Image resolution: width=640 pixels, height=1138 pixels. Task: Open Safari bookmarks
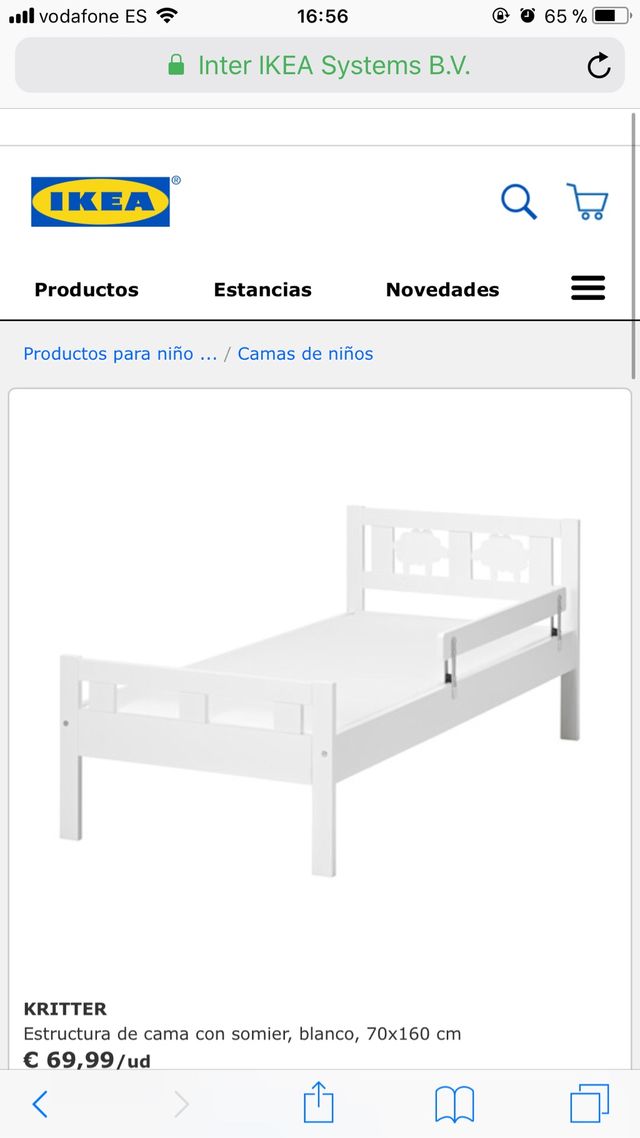tap(454, 1104)
